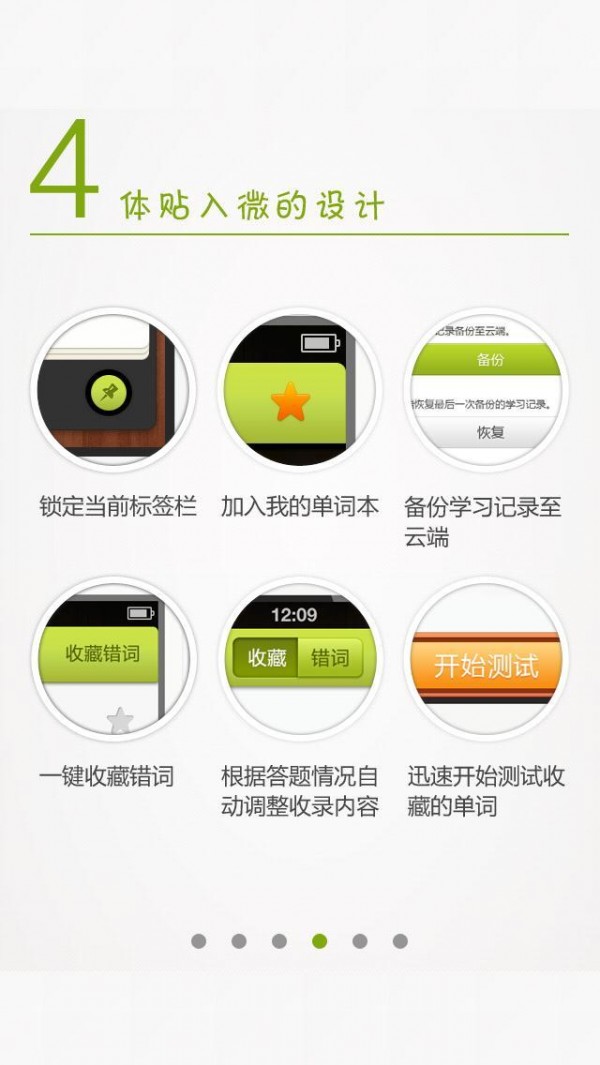Jump to the first page indicator dot
Screen dimensions: 600x1065
click(198, 941)
